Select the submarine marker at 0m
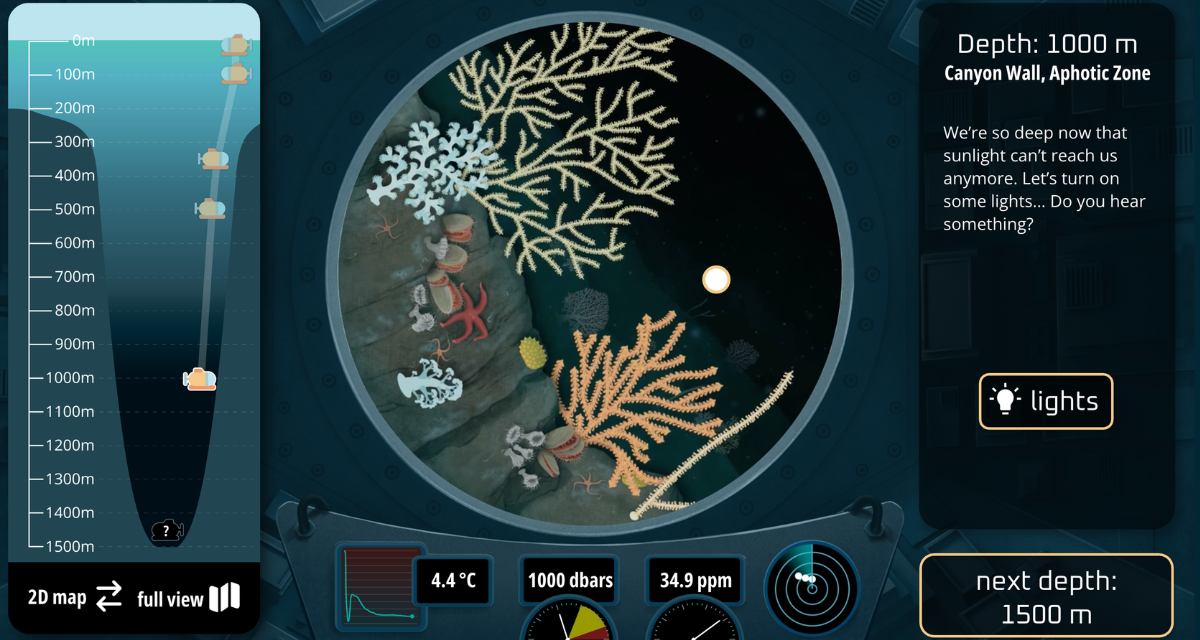 coord(236,44)
